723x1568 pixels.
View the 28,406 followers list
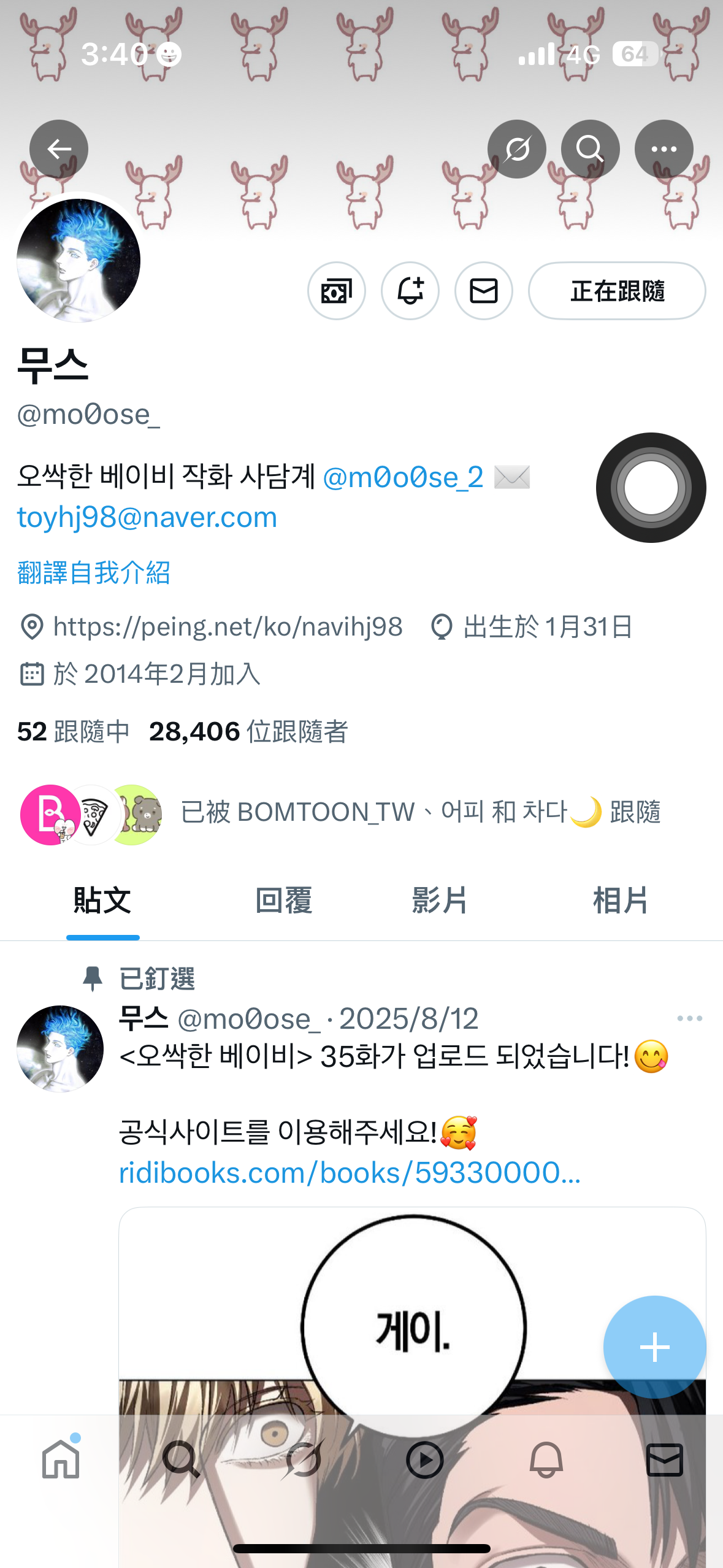pyautogui.click(x=248, y=731)
